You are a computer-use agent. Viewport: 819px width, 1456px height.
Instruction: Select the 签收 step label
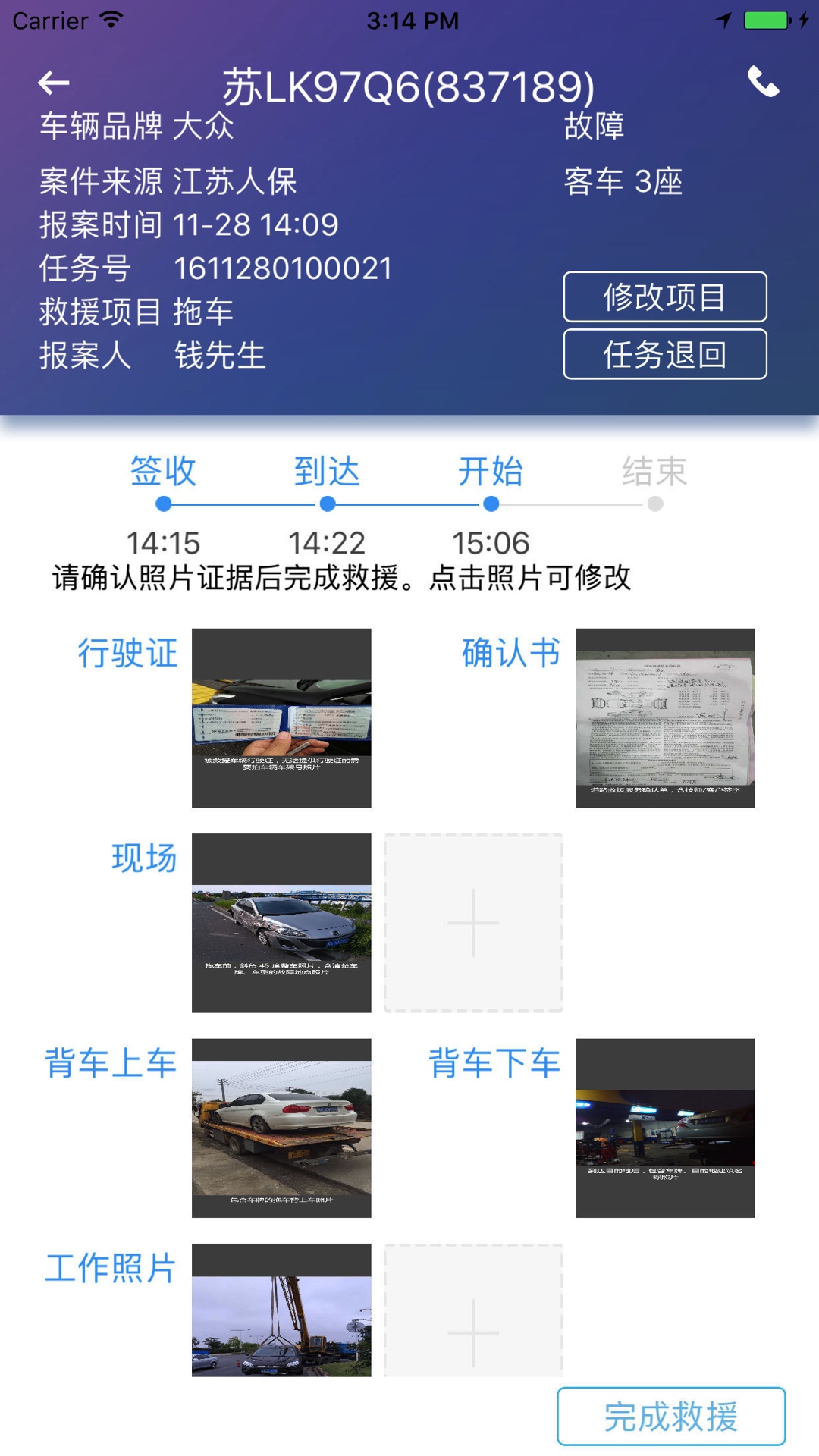pyautogui.click(x=164, y=470)
